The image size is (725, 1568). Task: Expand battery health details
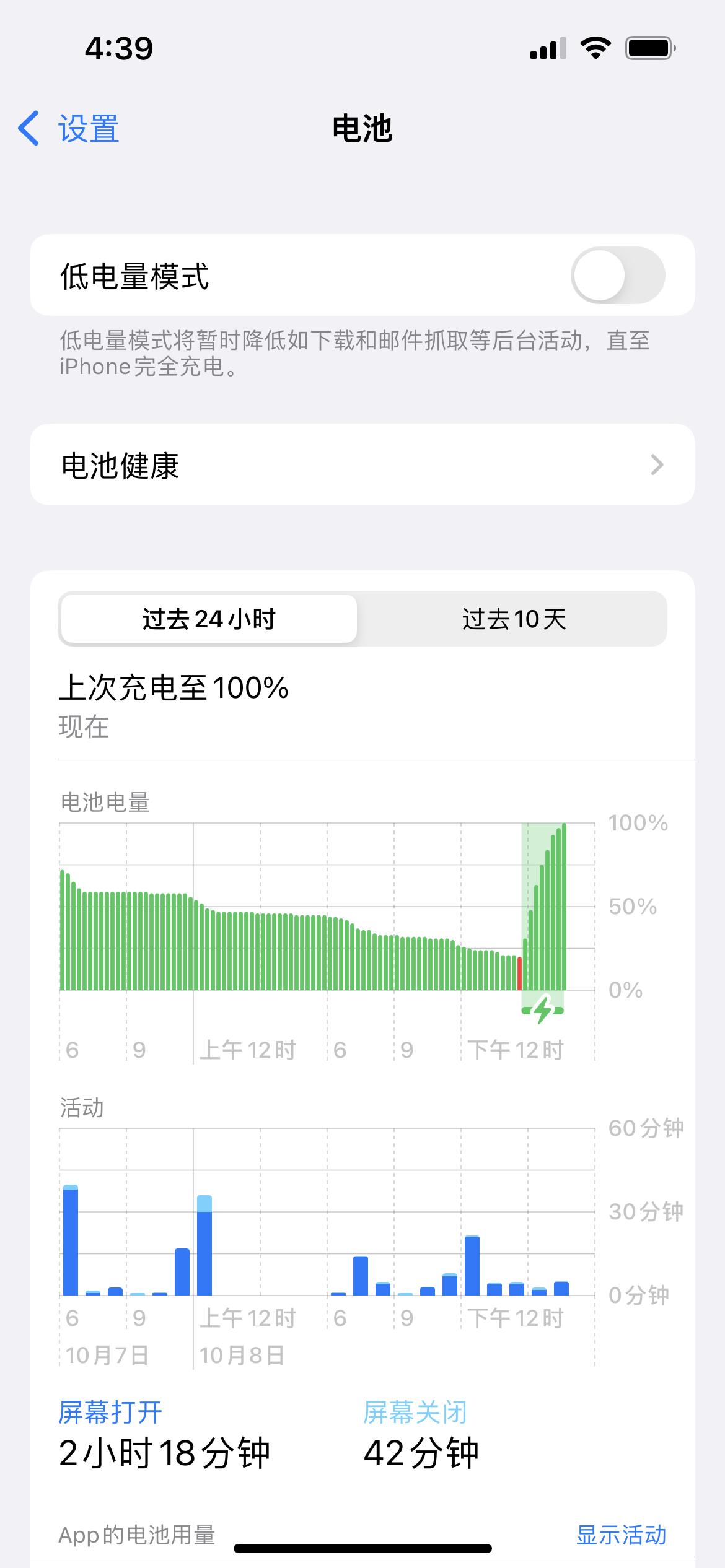coord(362,465)
